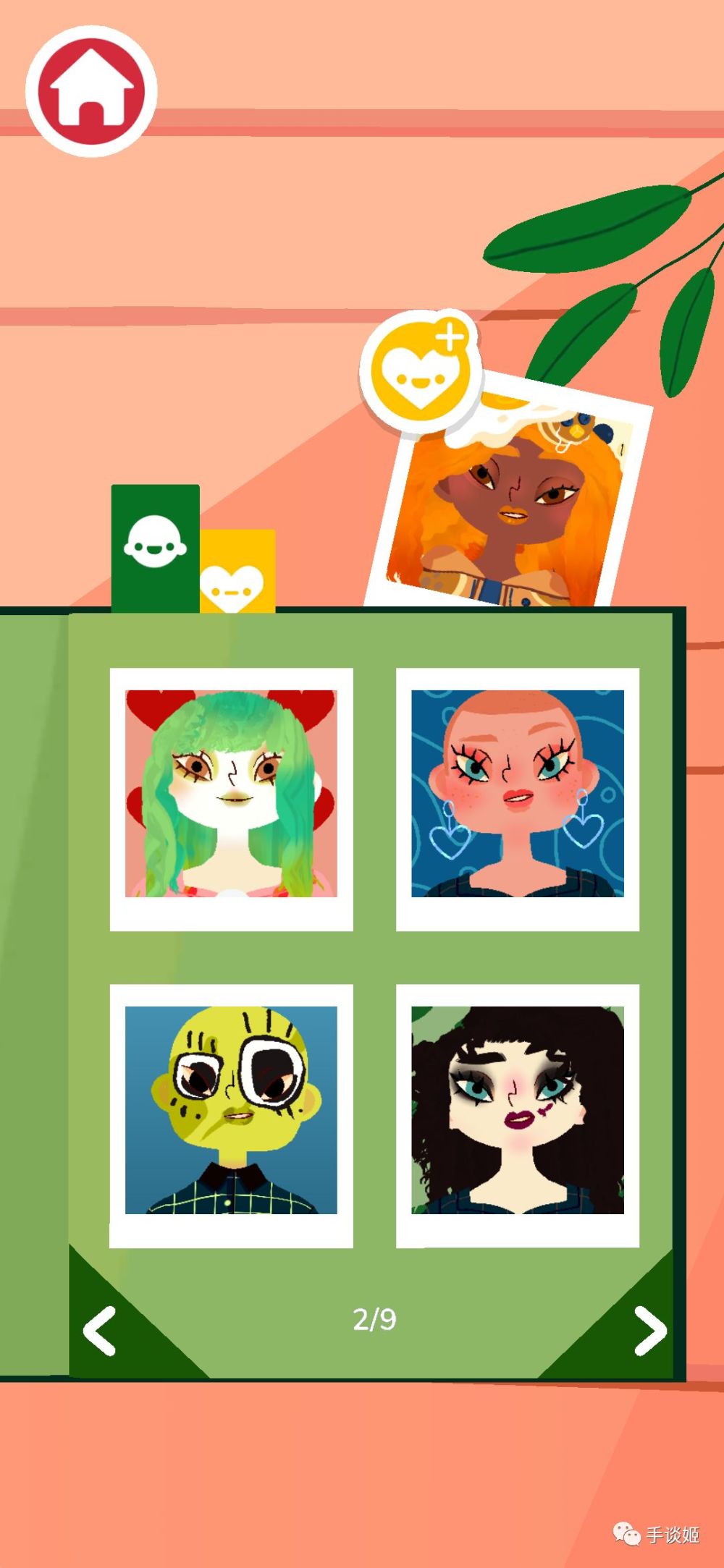Switch to the green face album tab
Viewport: 724px width, 1568px height.
[x=155, y=548]
